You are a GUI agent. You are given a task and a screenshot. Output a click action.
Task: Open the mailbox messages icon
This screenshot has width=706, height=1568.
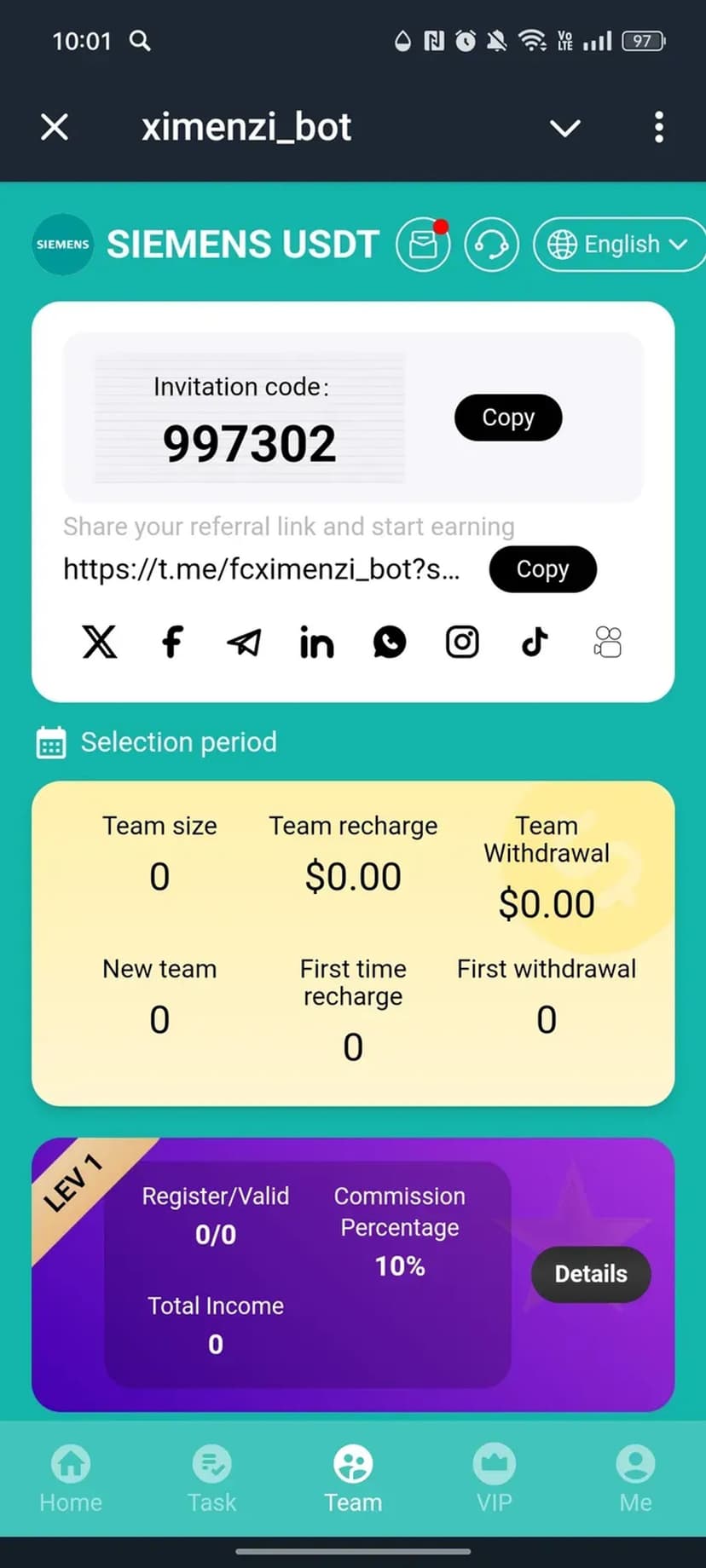point(423,245)
